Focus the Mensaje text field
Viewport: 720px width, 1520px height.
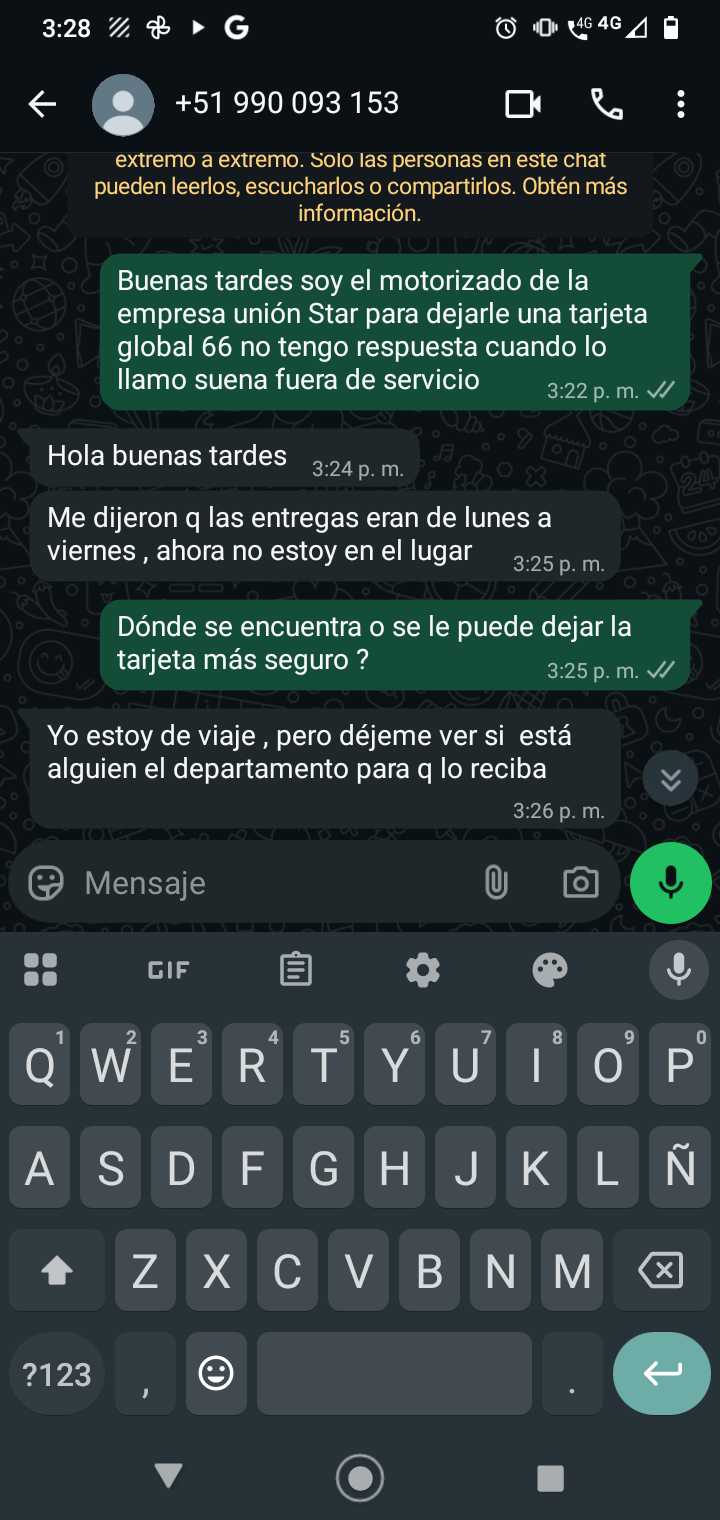(270, 883)
